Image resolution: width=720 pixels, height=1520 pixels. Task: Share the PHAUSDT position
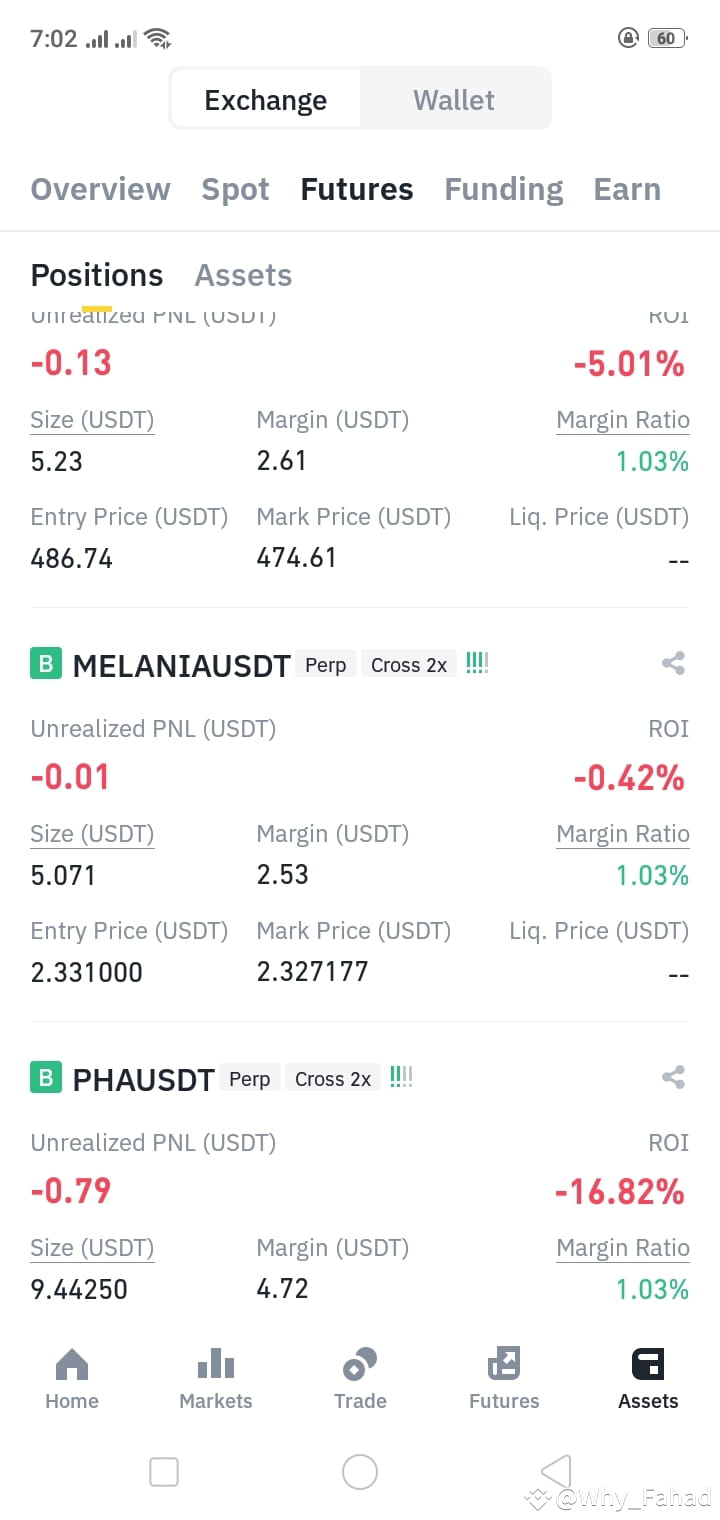673,1077
